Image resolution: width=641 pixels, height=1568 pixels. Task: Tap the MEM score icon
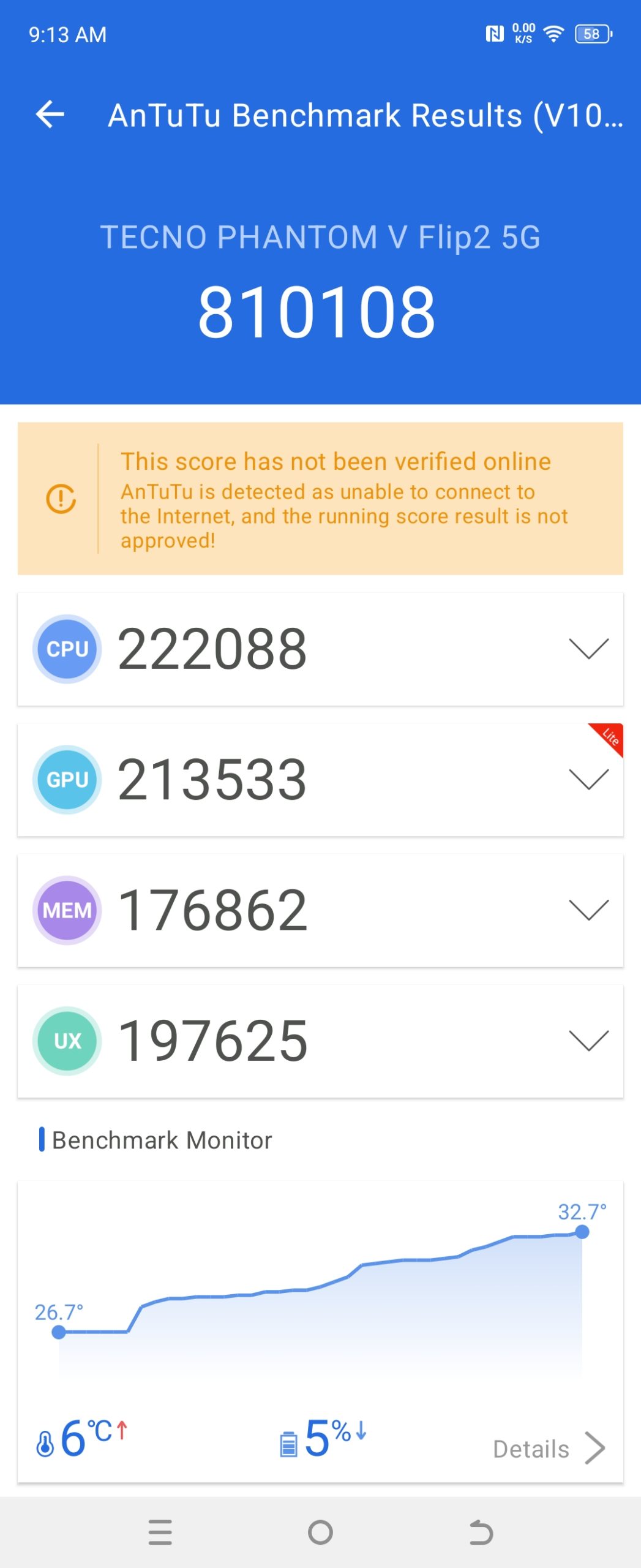pyautogui.click(x=67, y=909)
